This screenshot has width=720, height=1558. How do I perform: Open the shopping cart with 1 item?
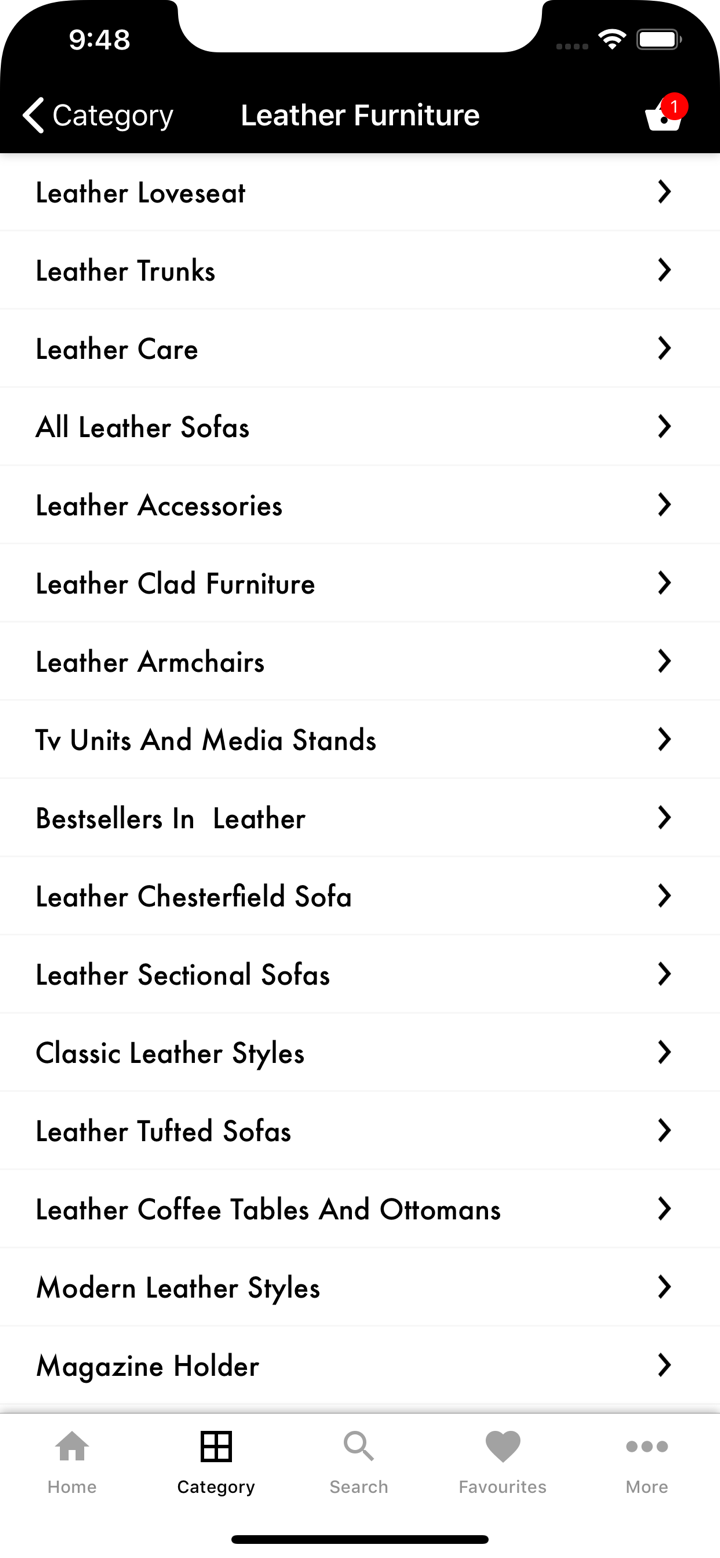pyautogui.click(x=662, y=115)
